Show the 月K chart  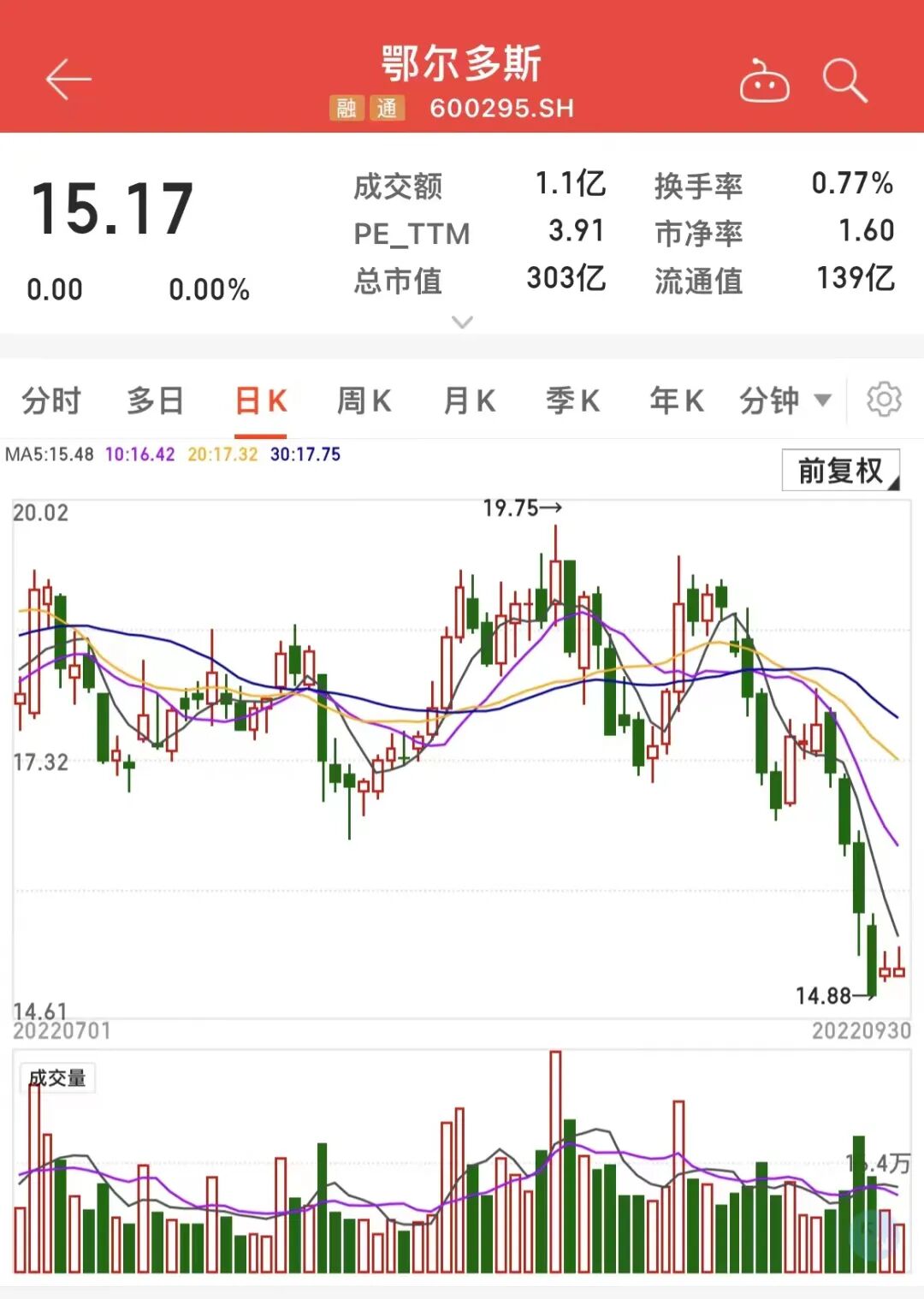470,400
